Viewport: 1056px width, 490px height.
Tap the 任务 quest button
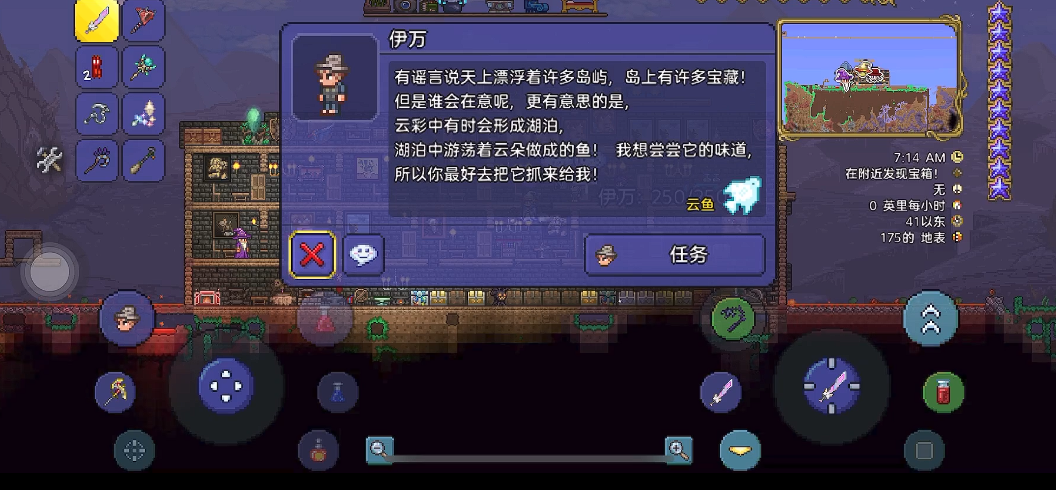point(675,255)
